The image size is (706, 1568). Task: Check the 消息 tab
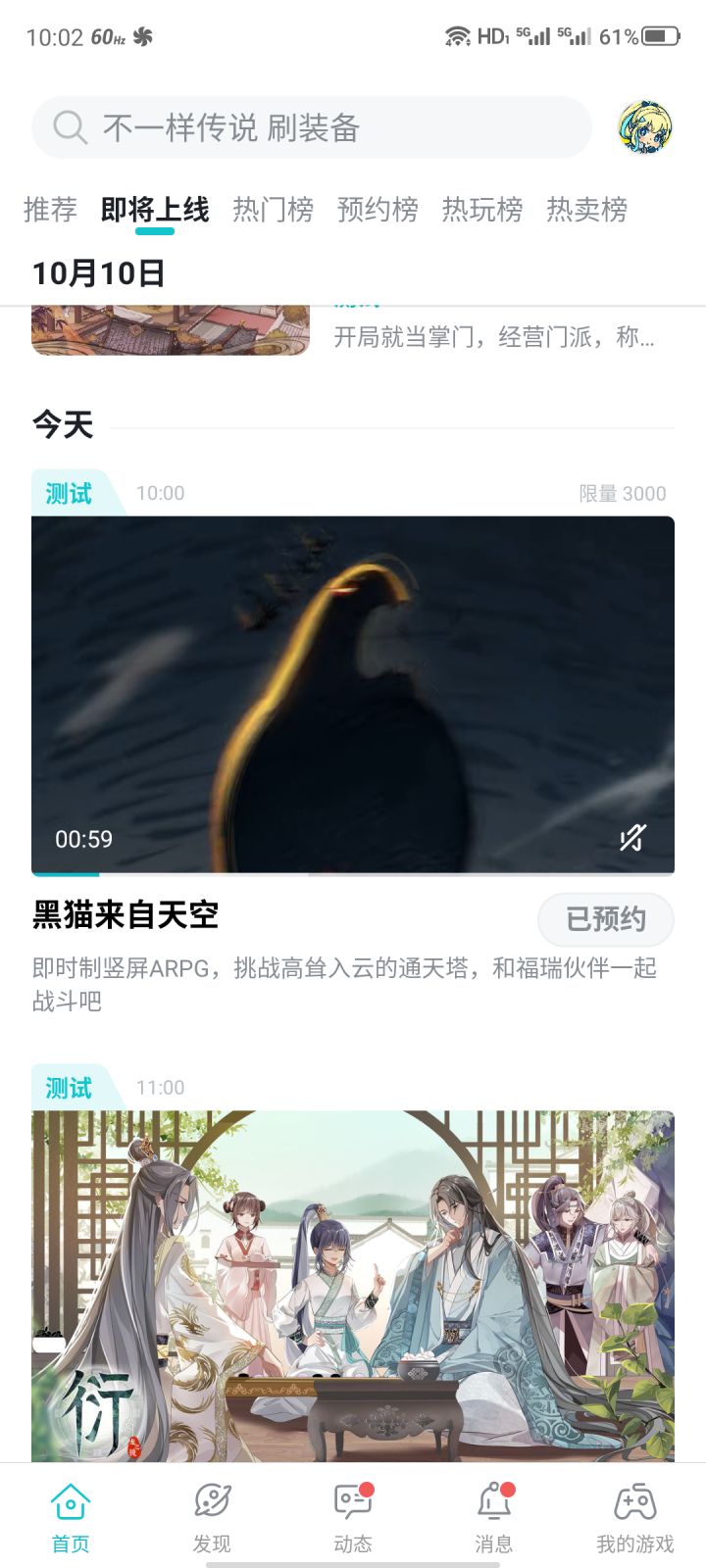pos(494,1517)
